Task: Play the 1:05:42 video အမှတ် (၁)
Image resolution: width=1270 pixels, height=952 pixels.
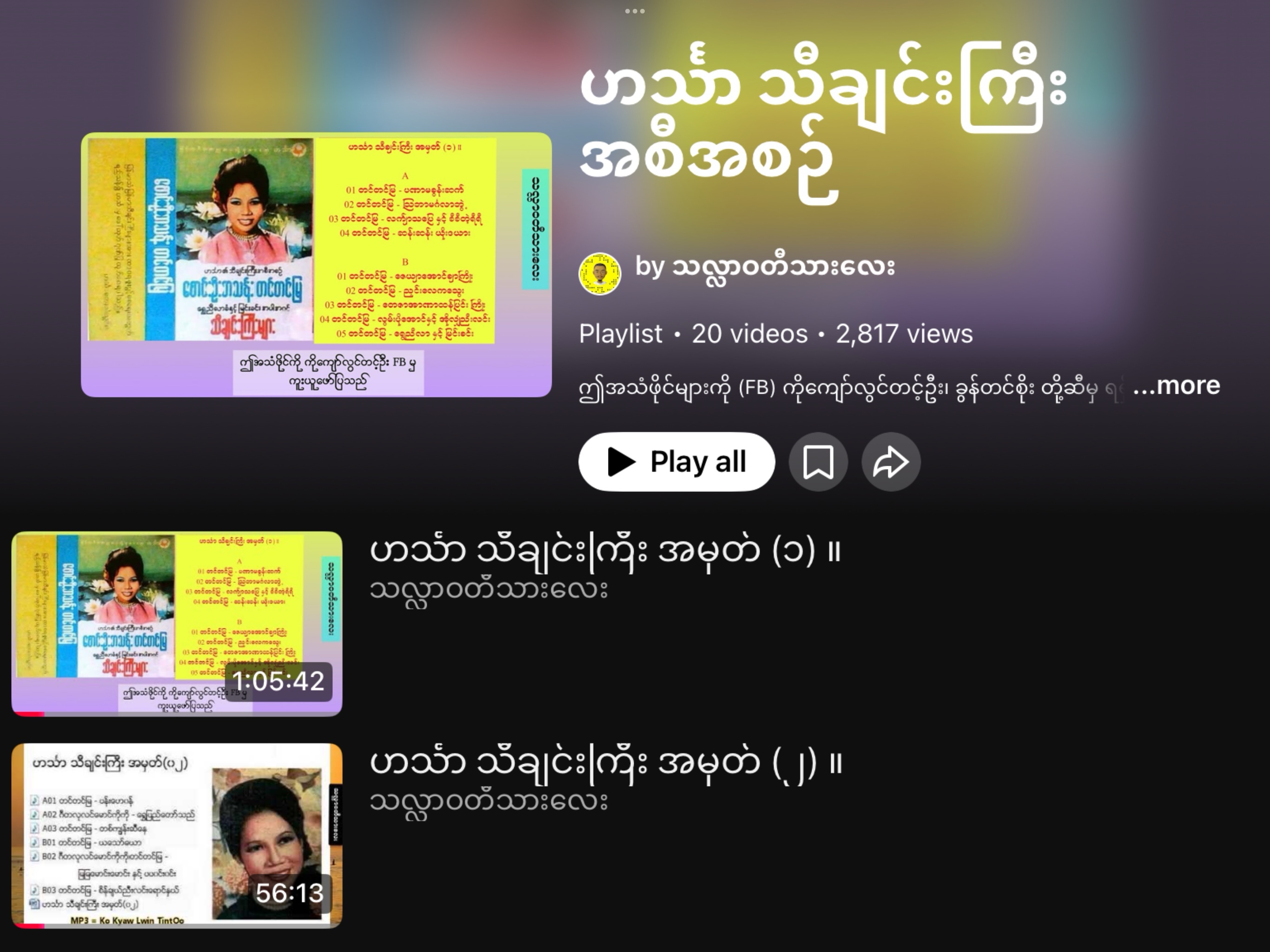Action: [177, 623]
